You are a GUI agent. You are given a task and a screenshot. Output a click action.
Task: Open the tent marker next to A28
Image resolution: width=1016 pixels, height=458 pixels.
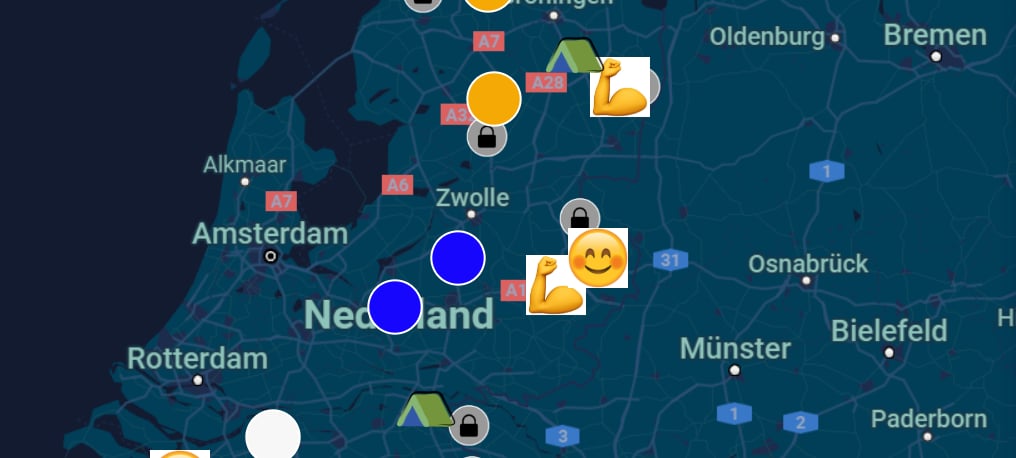(x=573, y=56)
